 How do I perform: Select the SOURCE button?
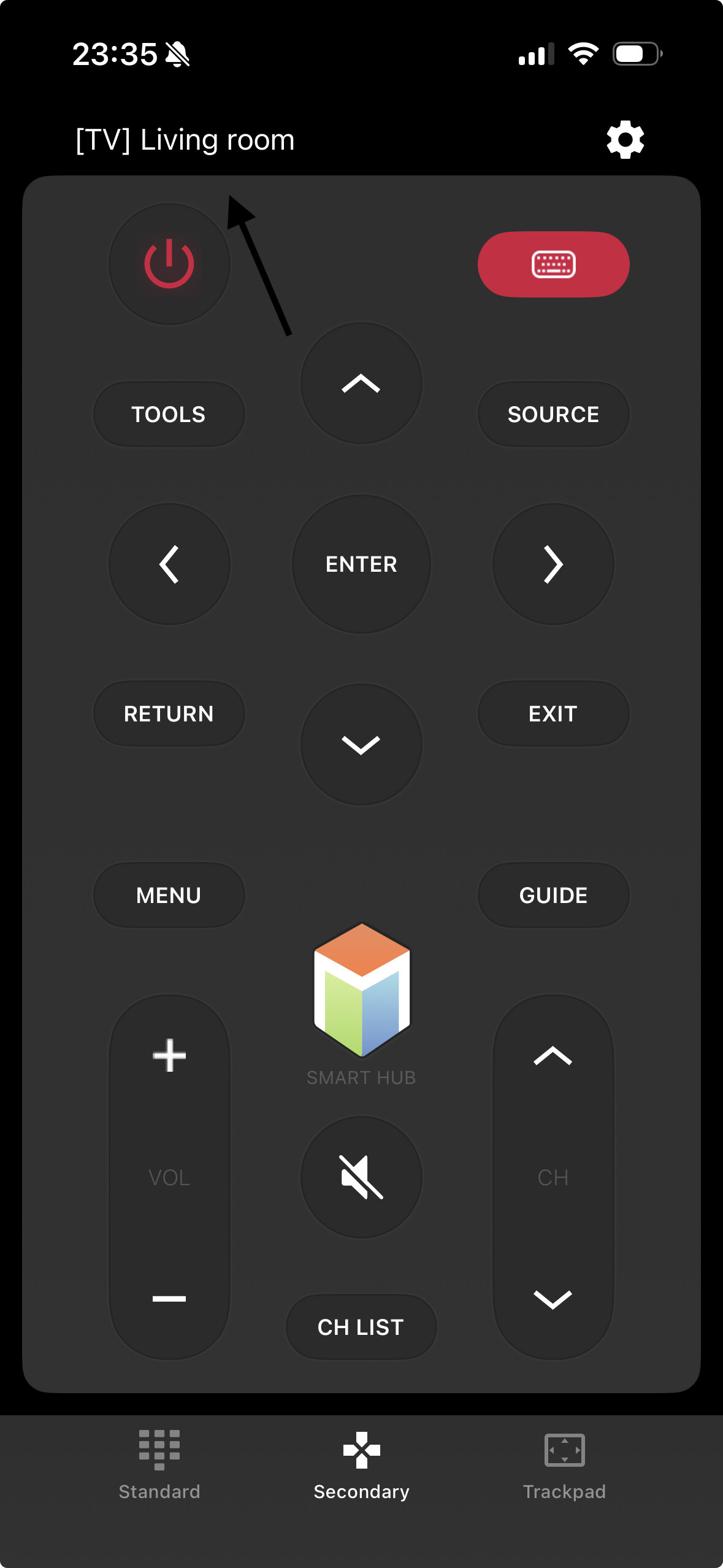click(553, 414)
